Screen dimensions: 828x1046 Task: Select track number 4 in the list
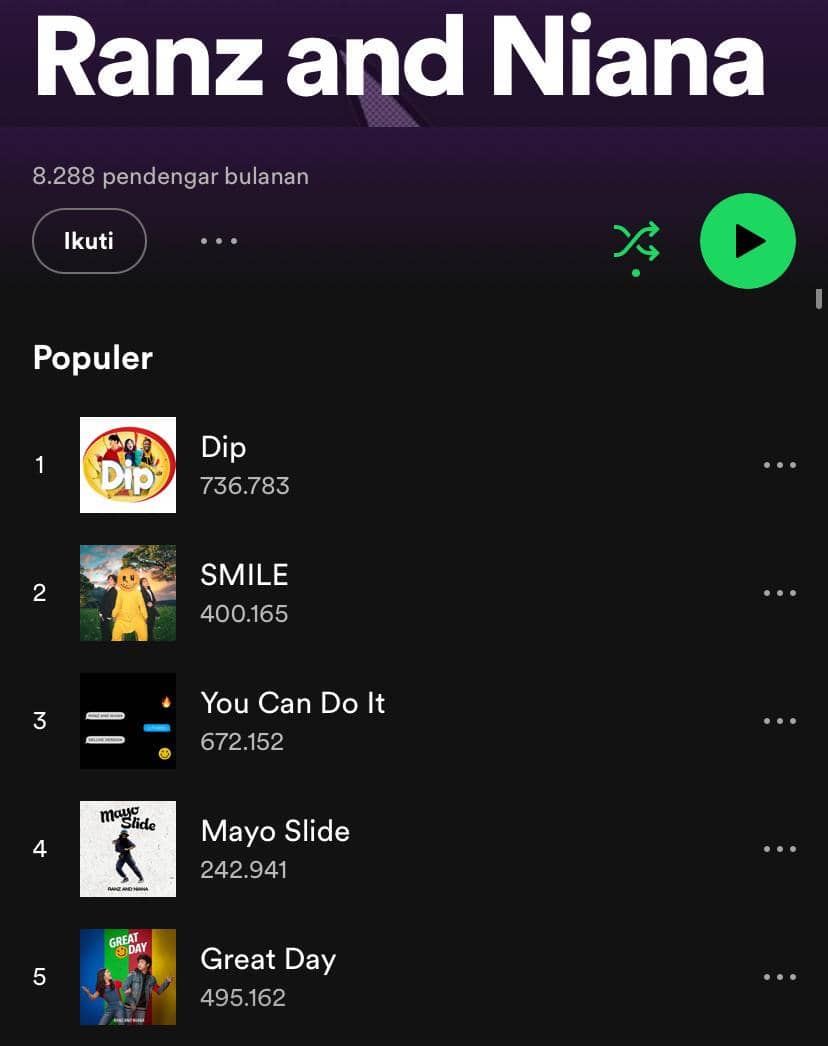click(40, 848)
